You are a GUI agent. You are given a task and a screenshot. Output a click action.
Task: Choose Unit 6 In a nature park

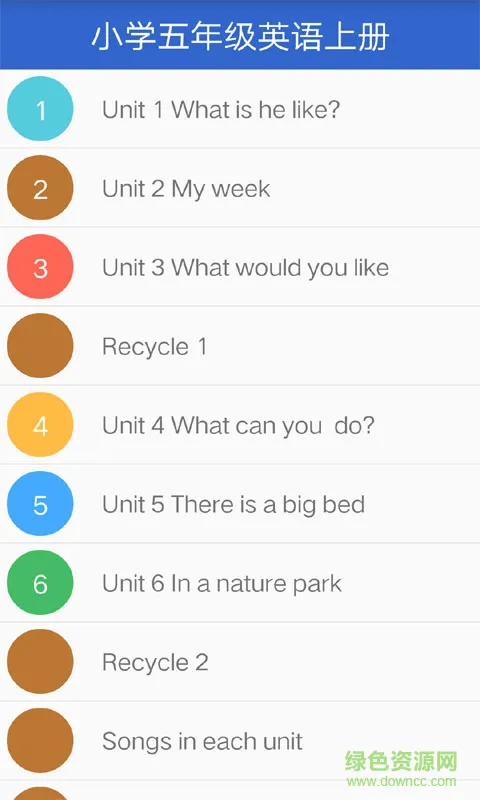tap(240, 583)
